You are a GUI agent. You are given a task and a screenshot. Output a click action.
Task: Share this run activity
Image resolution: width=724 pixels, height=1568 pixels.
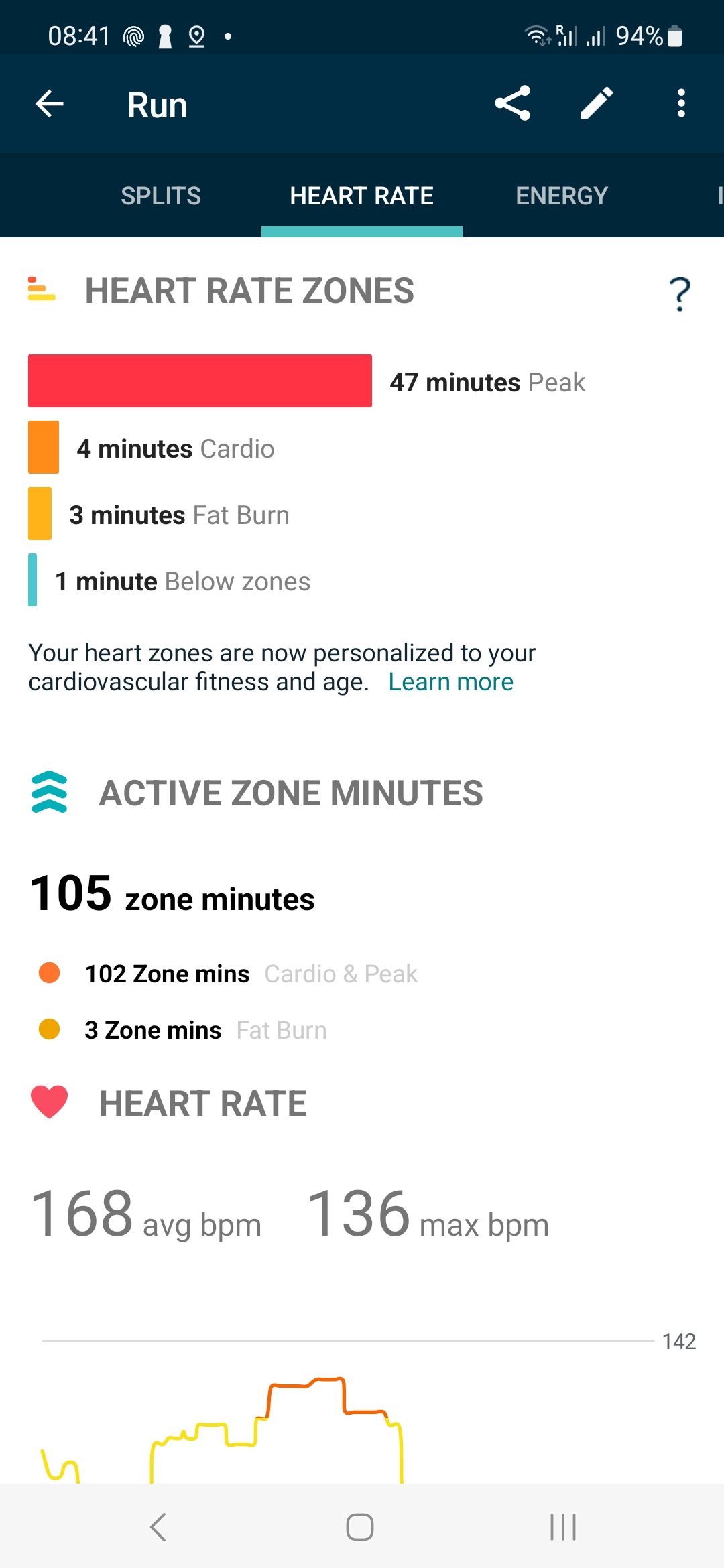point(513,104)
